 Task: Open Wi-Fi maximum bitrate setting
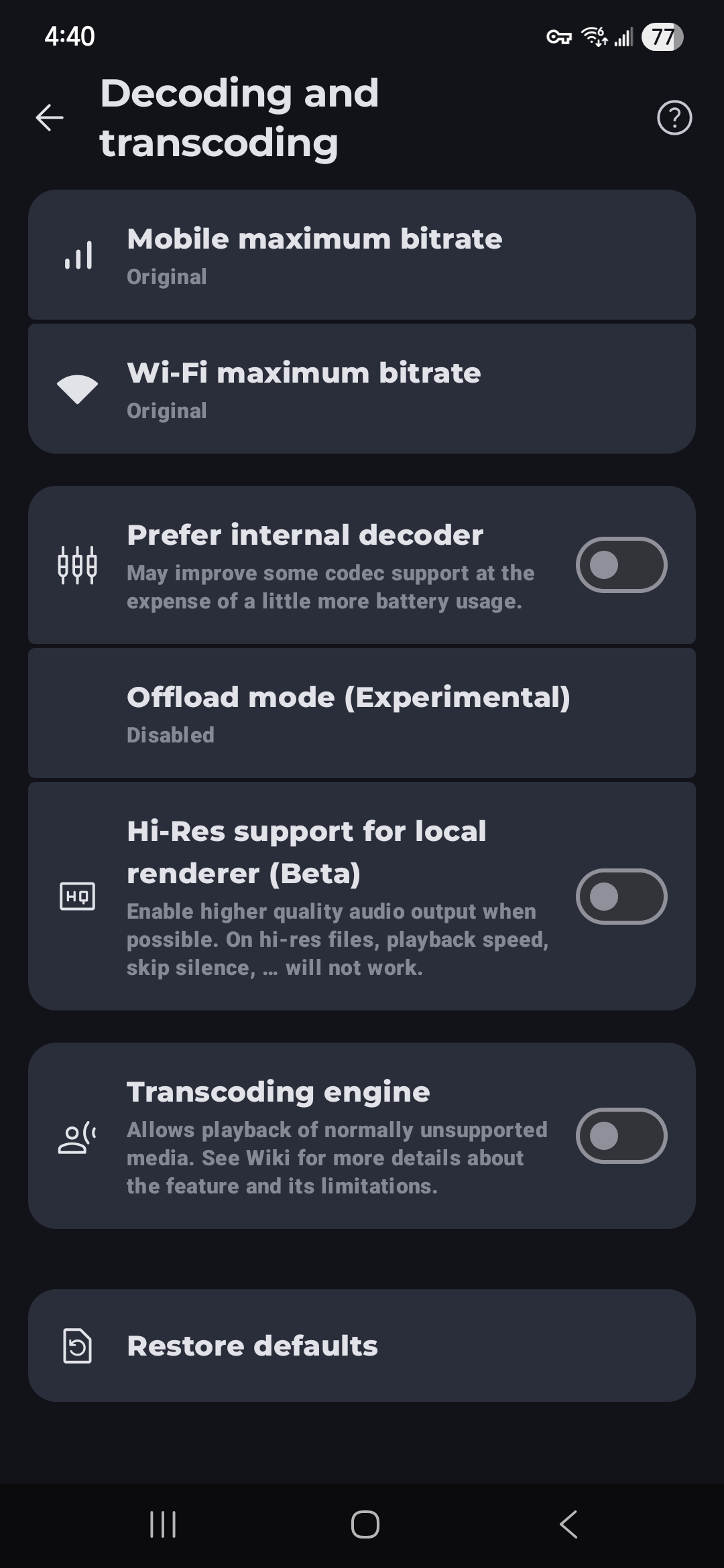[x=362, y=389]
